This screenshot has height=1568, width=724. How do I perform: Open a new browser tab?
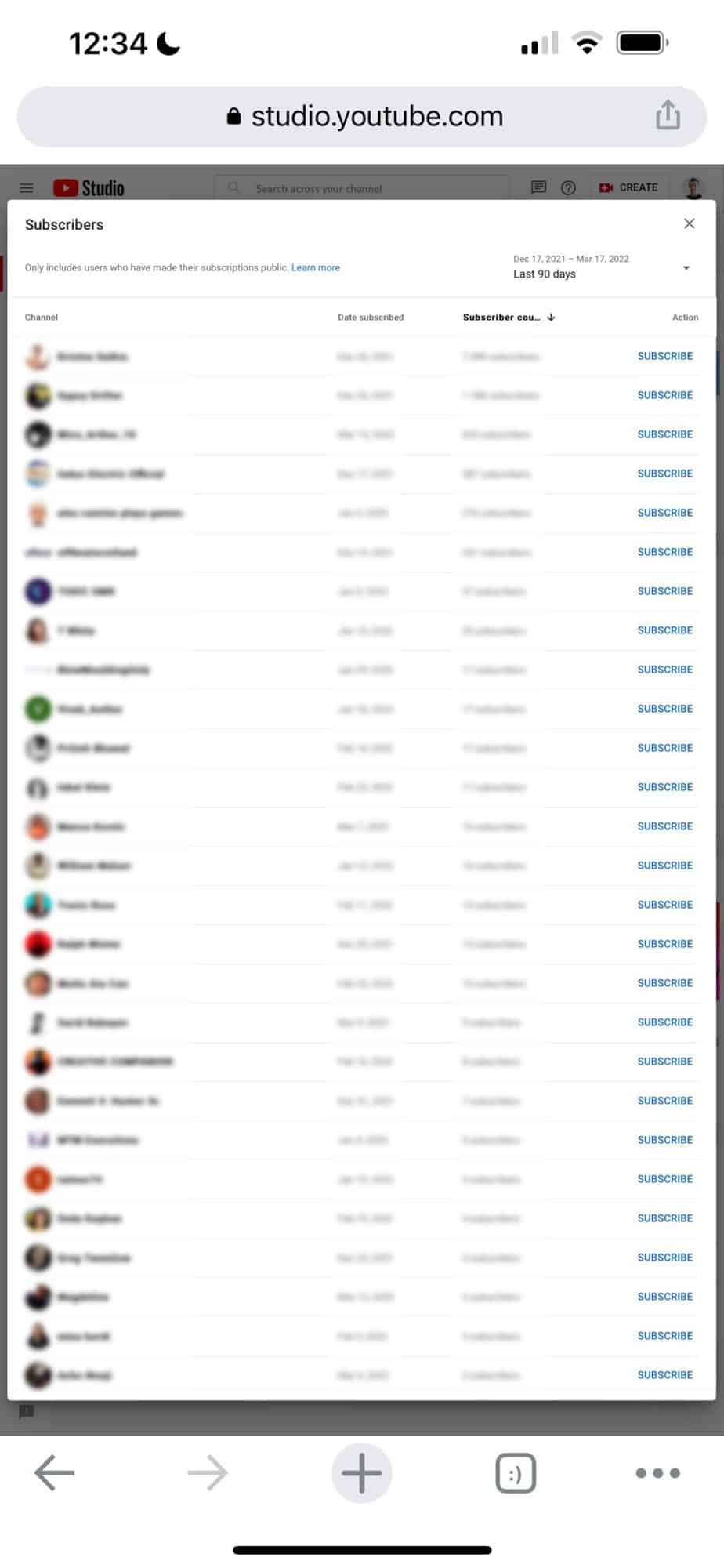(x=361, y=1472)
